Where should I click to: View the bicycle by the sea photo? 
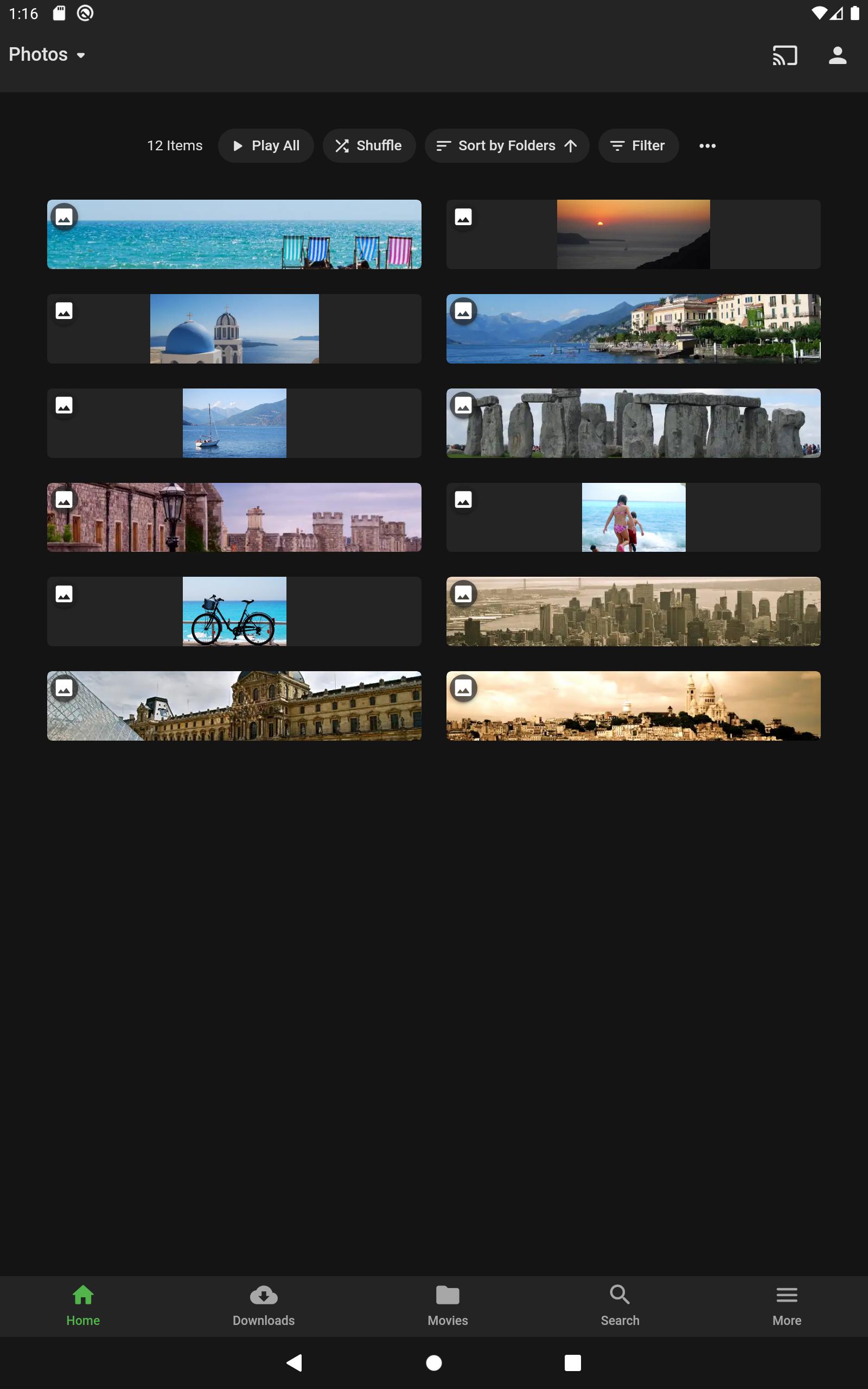(234, 611)
